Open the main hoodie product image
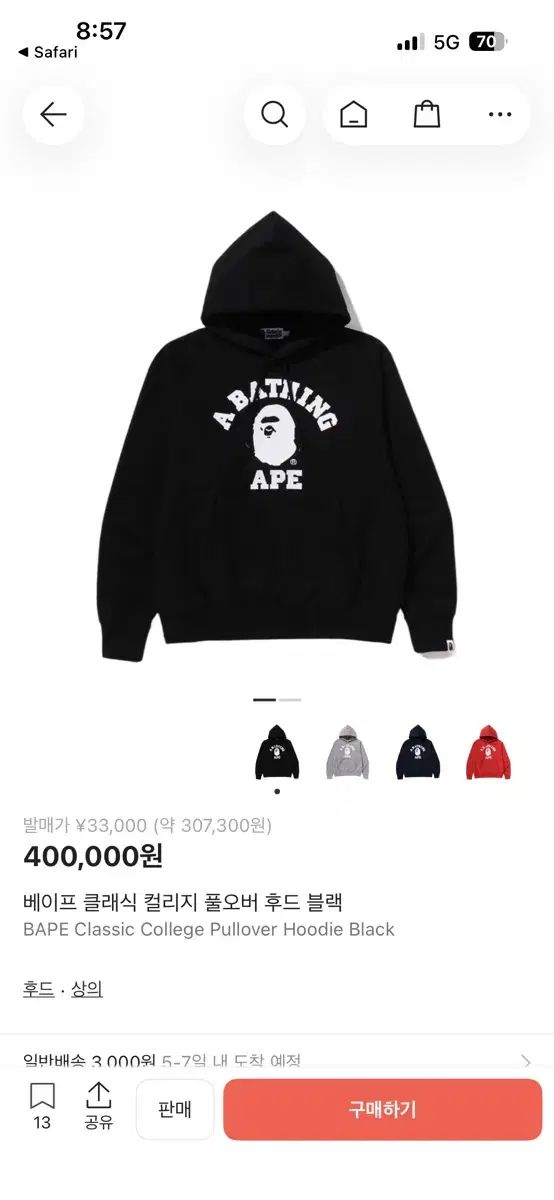The width and height of the screenshot is (554, 1200). click(x=277, y=435)
